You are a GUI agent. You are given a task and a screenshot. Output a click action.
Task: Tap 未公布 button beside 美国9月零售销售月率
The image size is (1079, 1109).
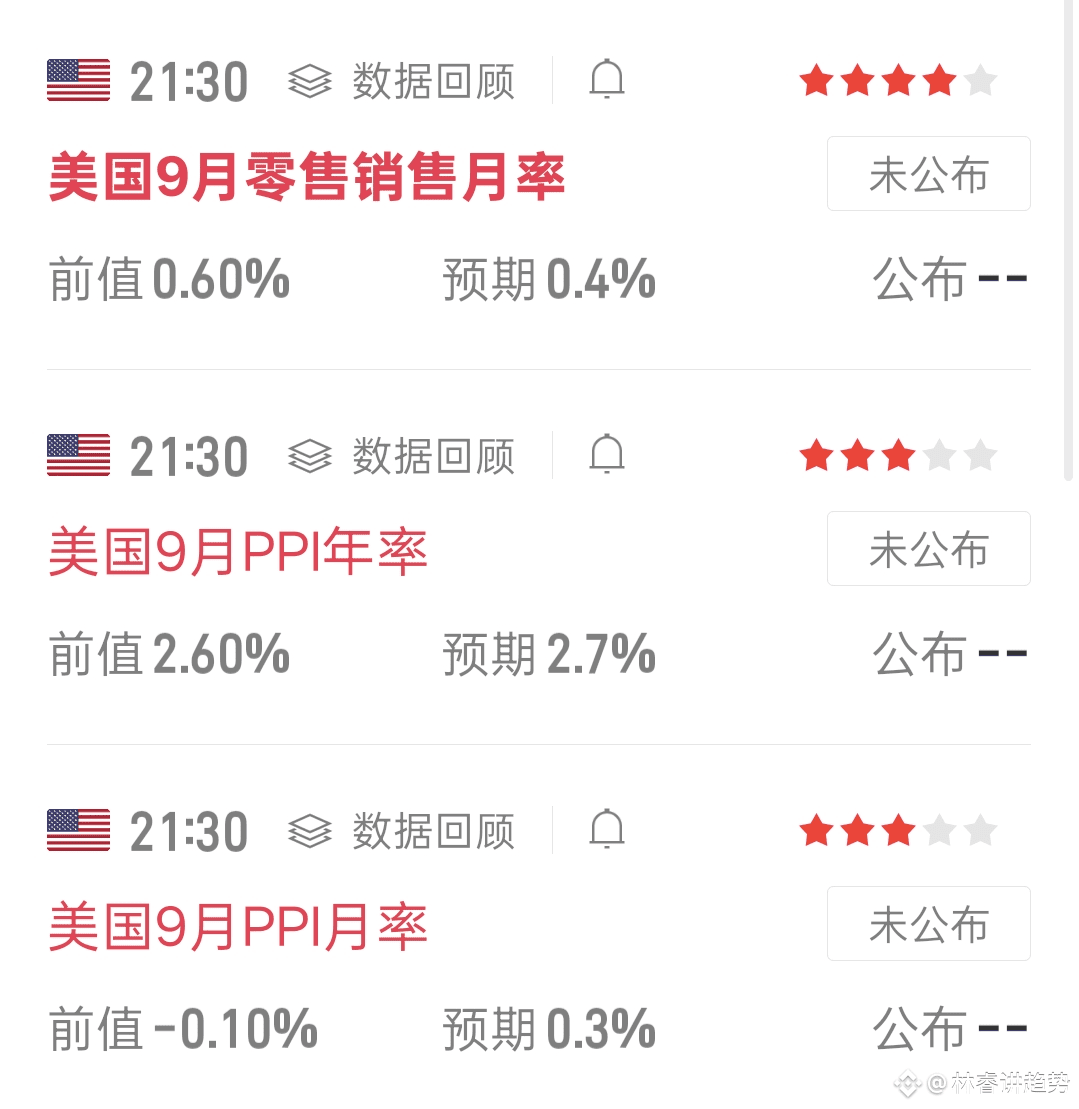click(928, 174)
